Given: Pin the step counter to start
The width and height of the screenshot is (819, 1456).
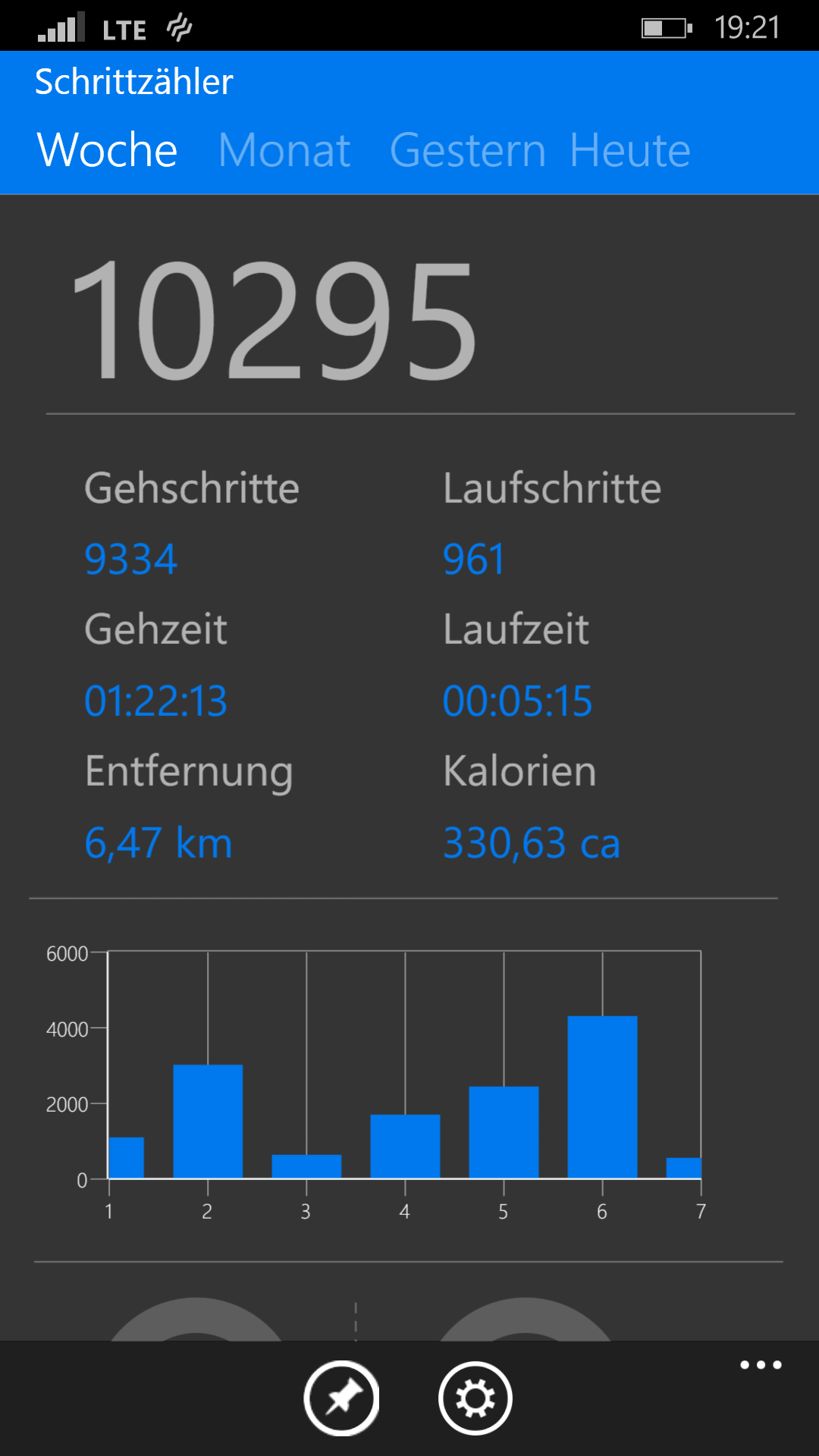Looking at the screenshot, I should 342,1398.
